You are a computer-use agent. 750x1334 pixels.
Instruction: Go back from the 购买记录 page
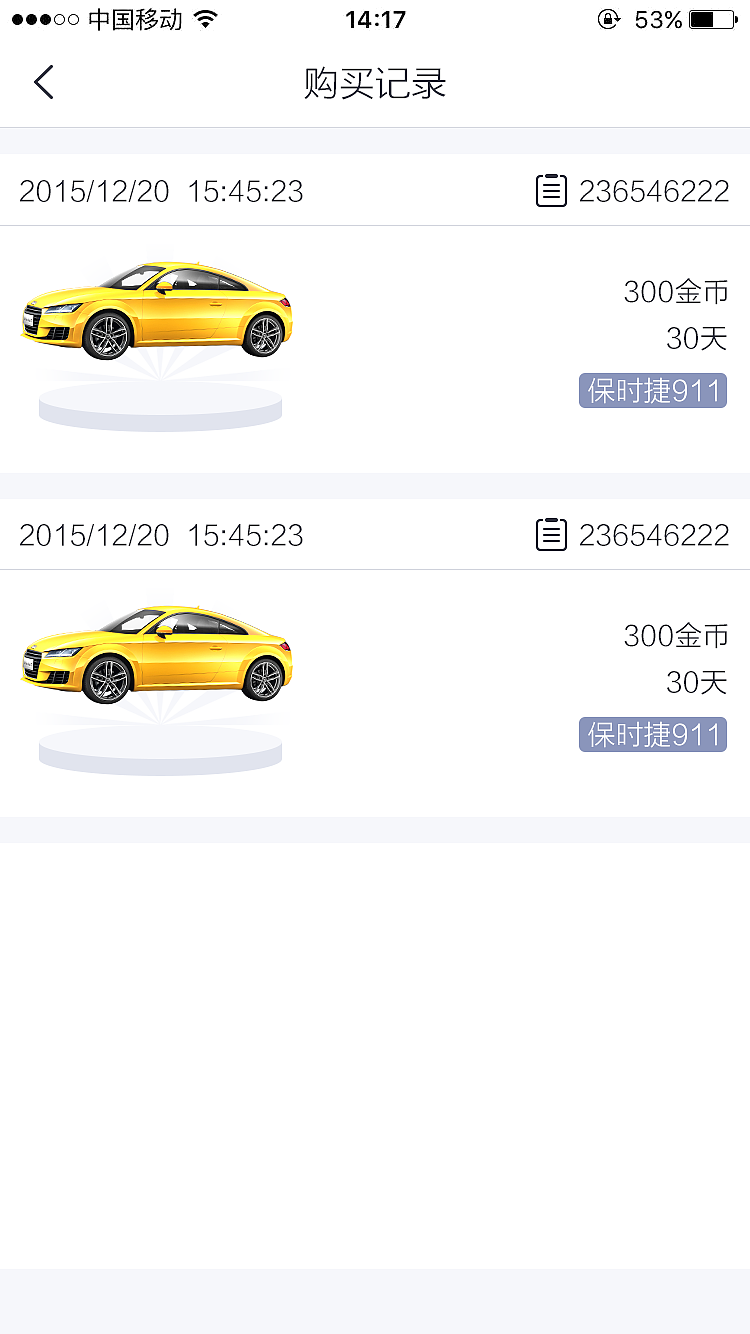[x=44, y=83]
